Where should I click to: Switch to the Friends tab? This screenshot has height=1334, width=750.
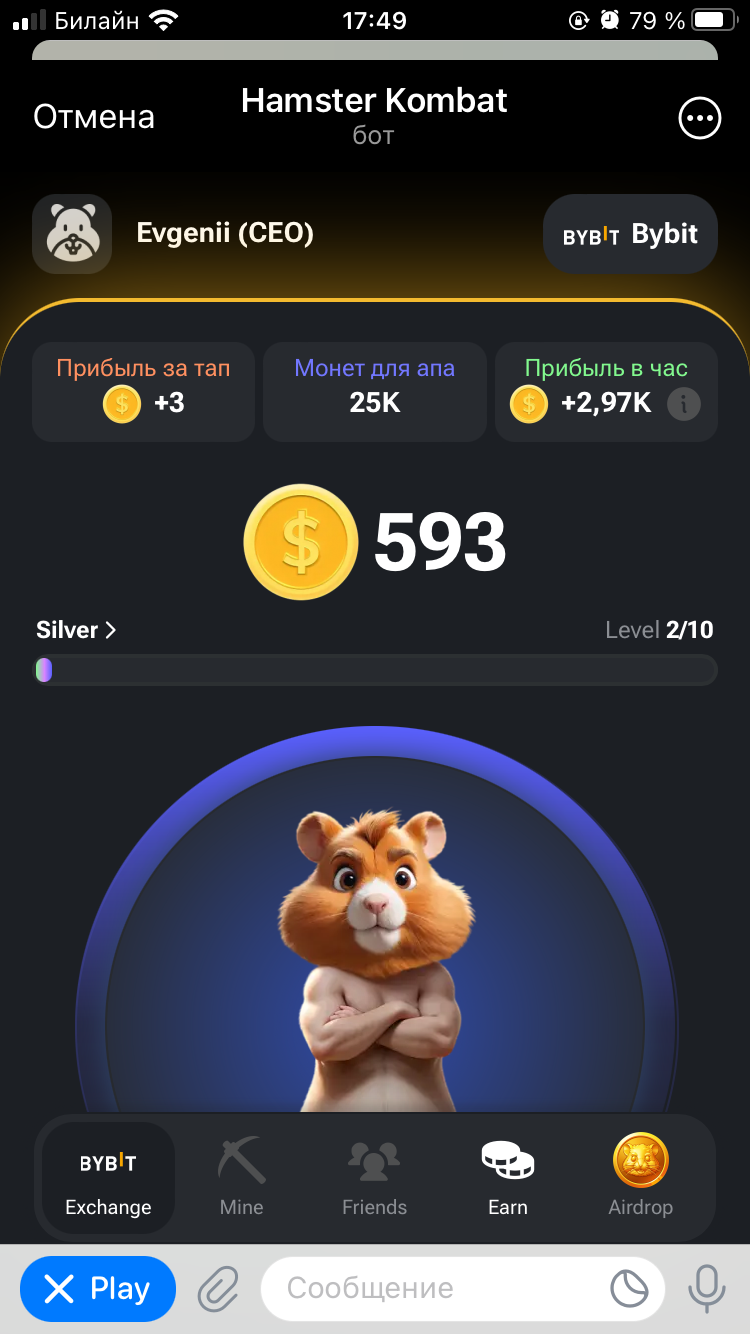[375, 1177]
